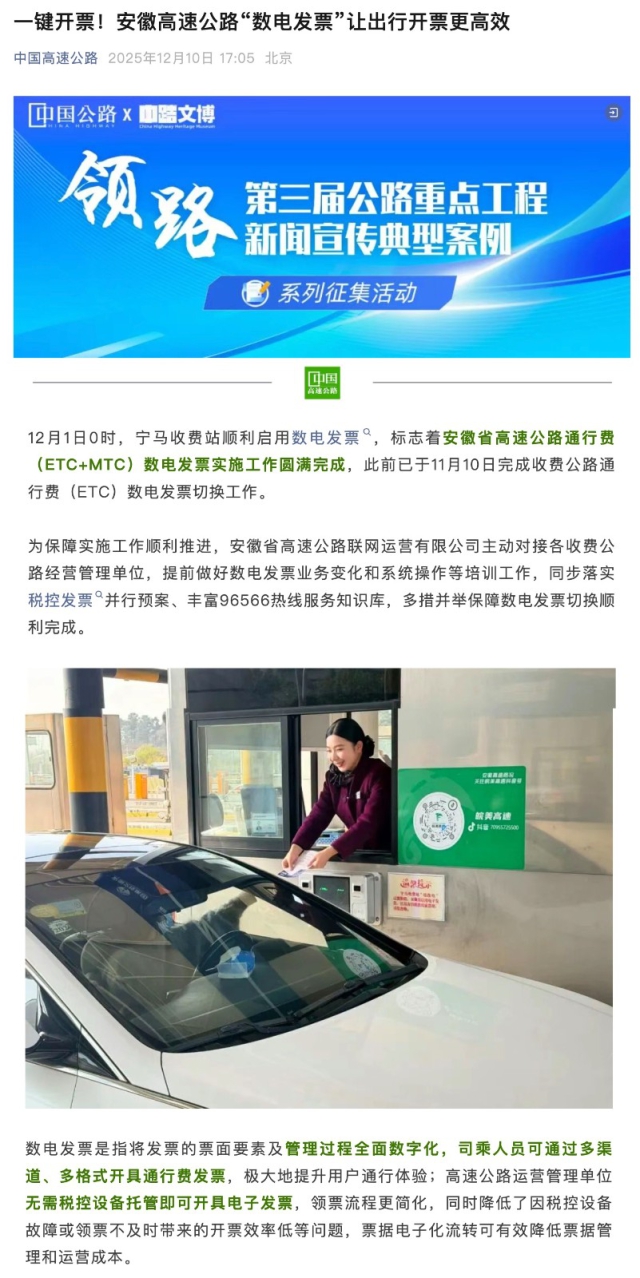This screenshot has width=640, height=1278.
Task: Open the 中国高速公路 account page
Action: (x=56, y=58)
